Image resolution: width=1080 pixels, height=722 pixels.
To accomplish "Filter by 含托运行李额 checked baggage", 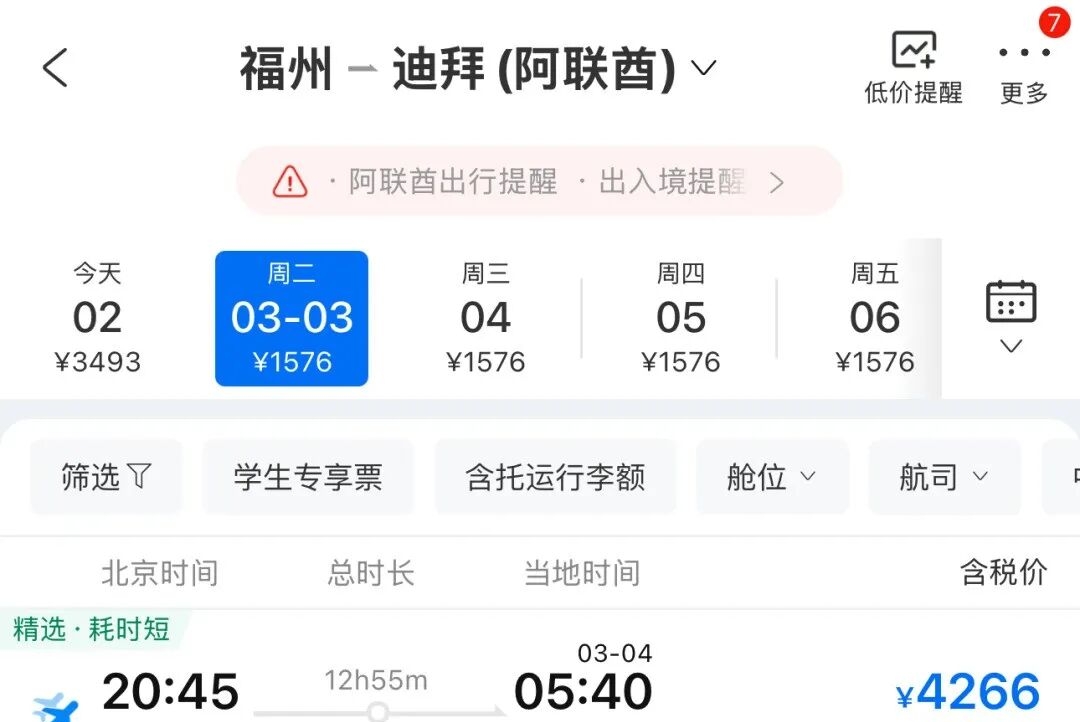I will click(x=555, y=477).
